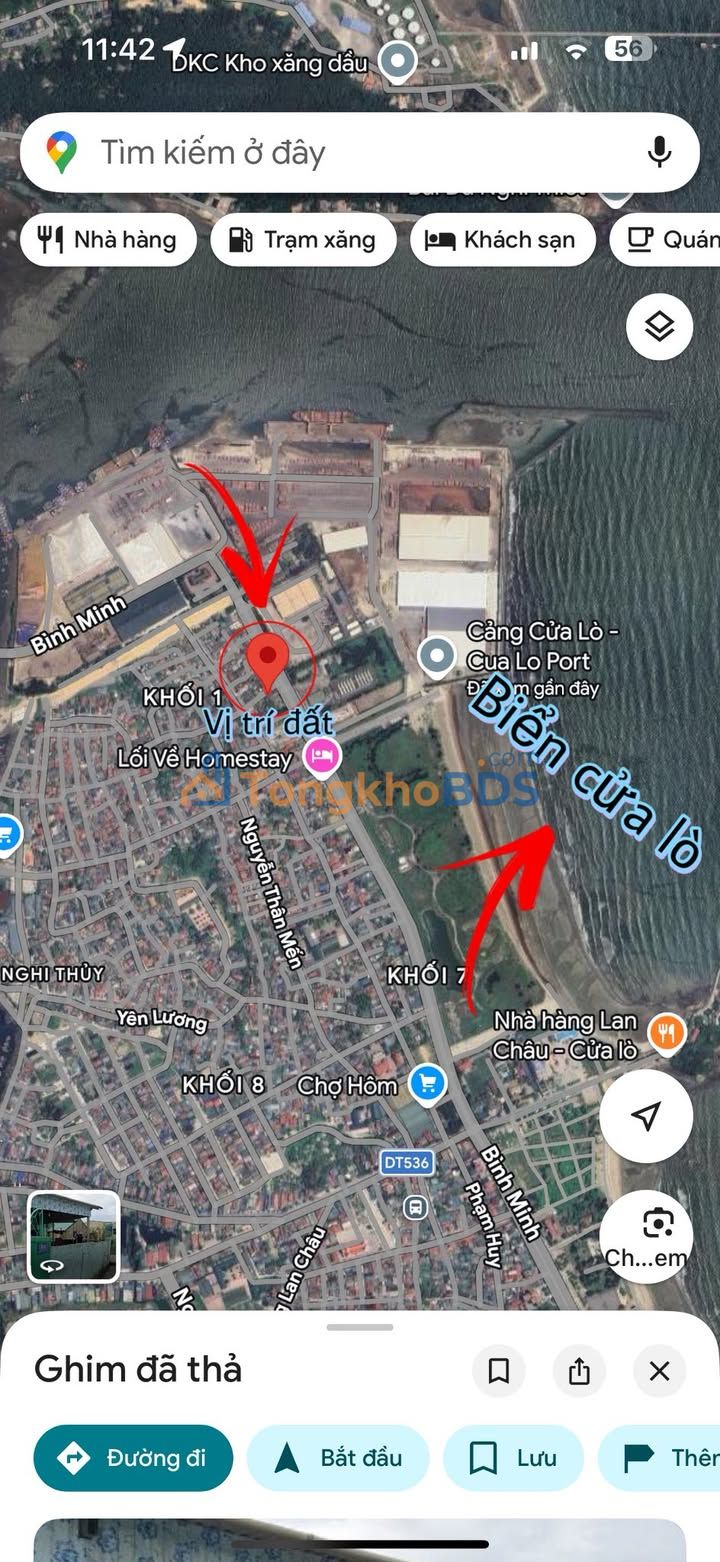Viewport: 720px width, 1562px height.
Task: Filter map by Nhà hàng chip
Action: pos(108,240)
